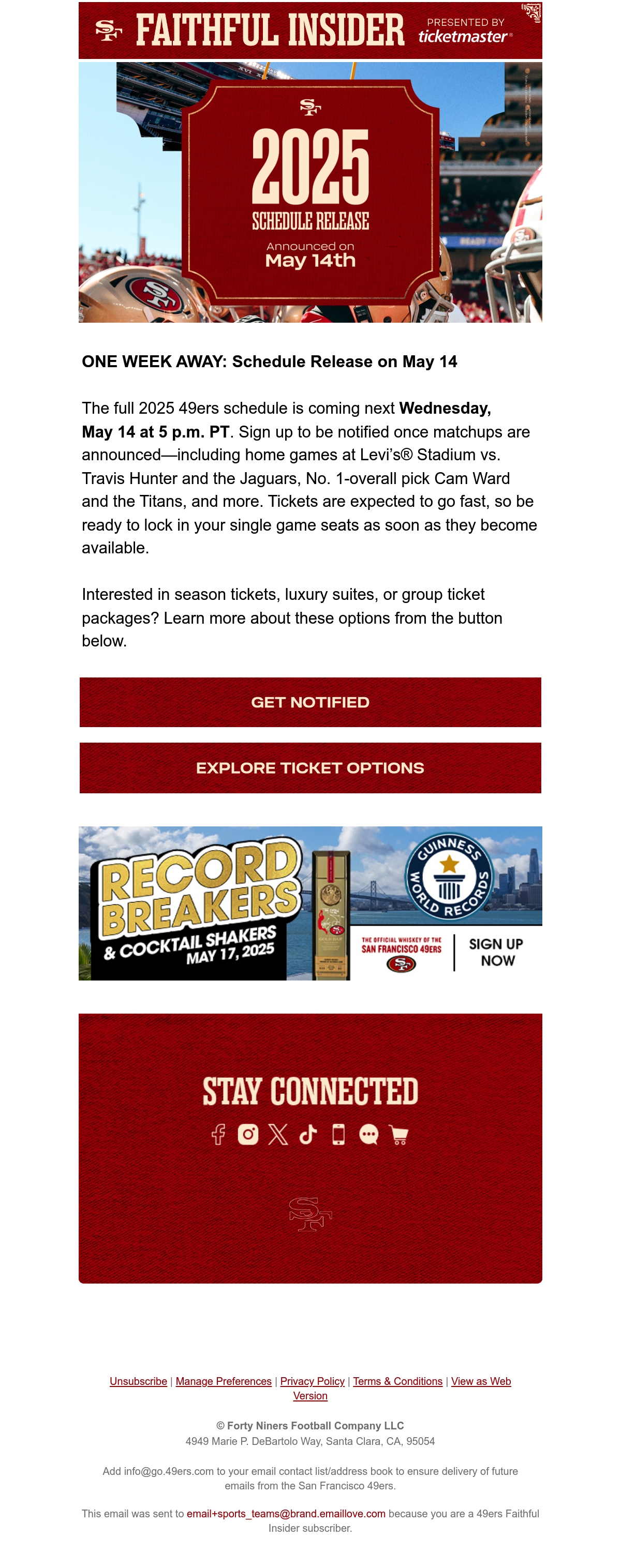Image resolution: width=621 pixels, height=1568 pixels.
Task: View as Web Version
Action: (x=481, y=1381)
